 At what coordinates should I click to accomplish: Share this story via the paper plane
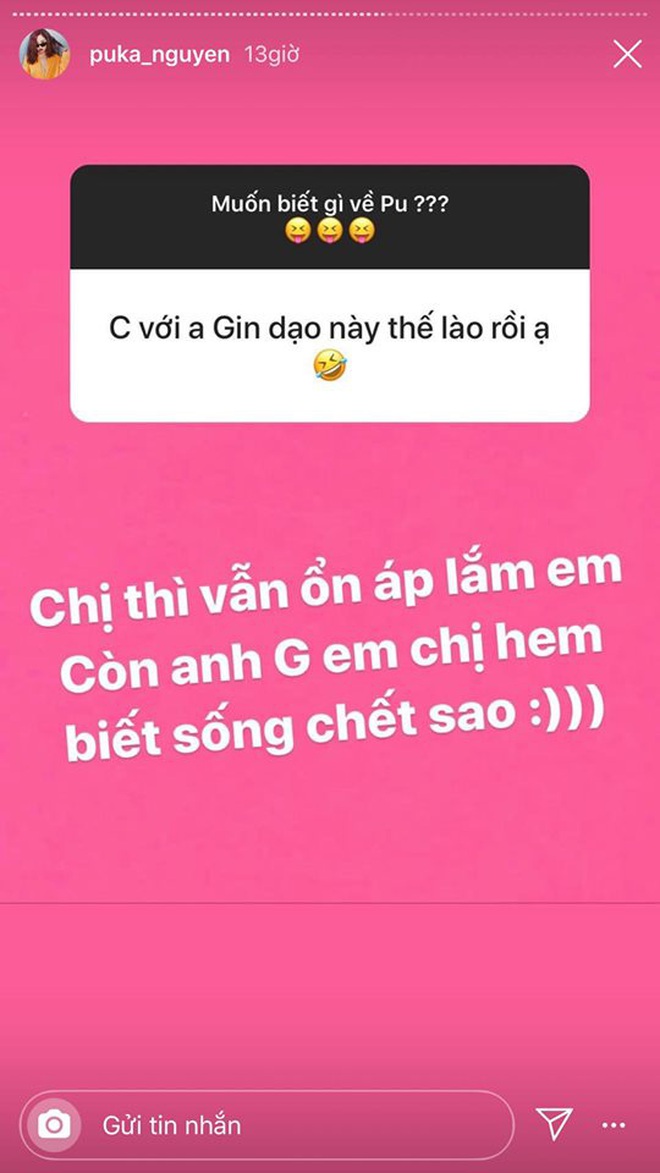pos(553,1125)
